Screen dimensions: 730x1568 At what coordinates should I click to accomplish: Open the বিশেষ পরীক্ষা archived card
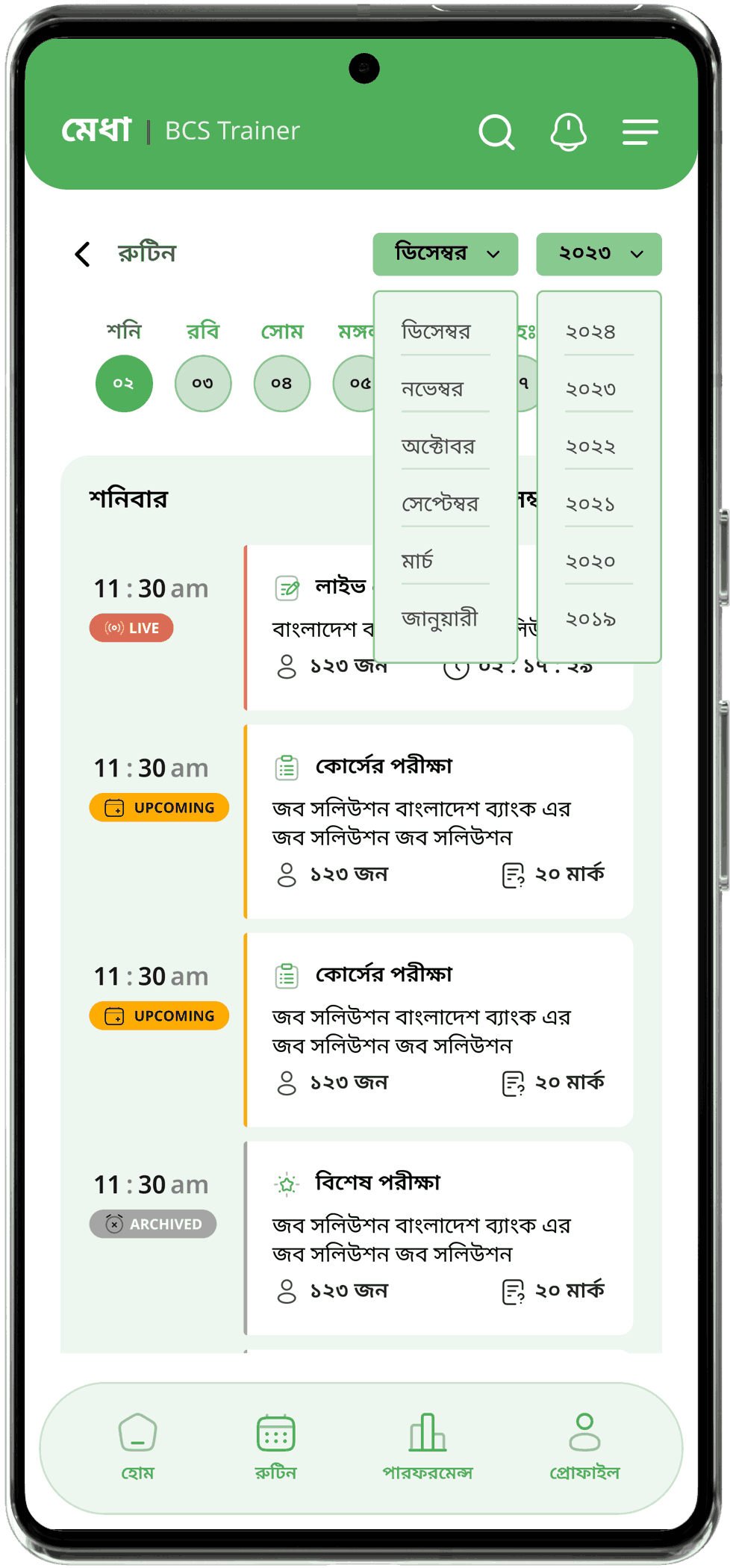point(439,1237)
